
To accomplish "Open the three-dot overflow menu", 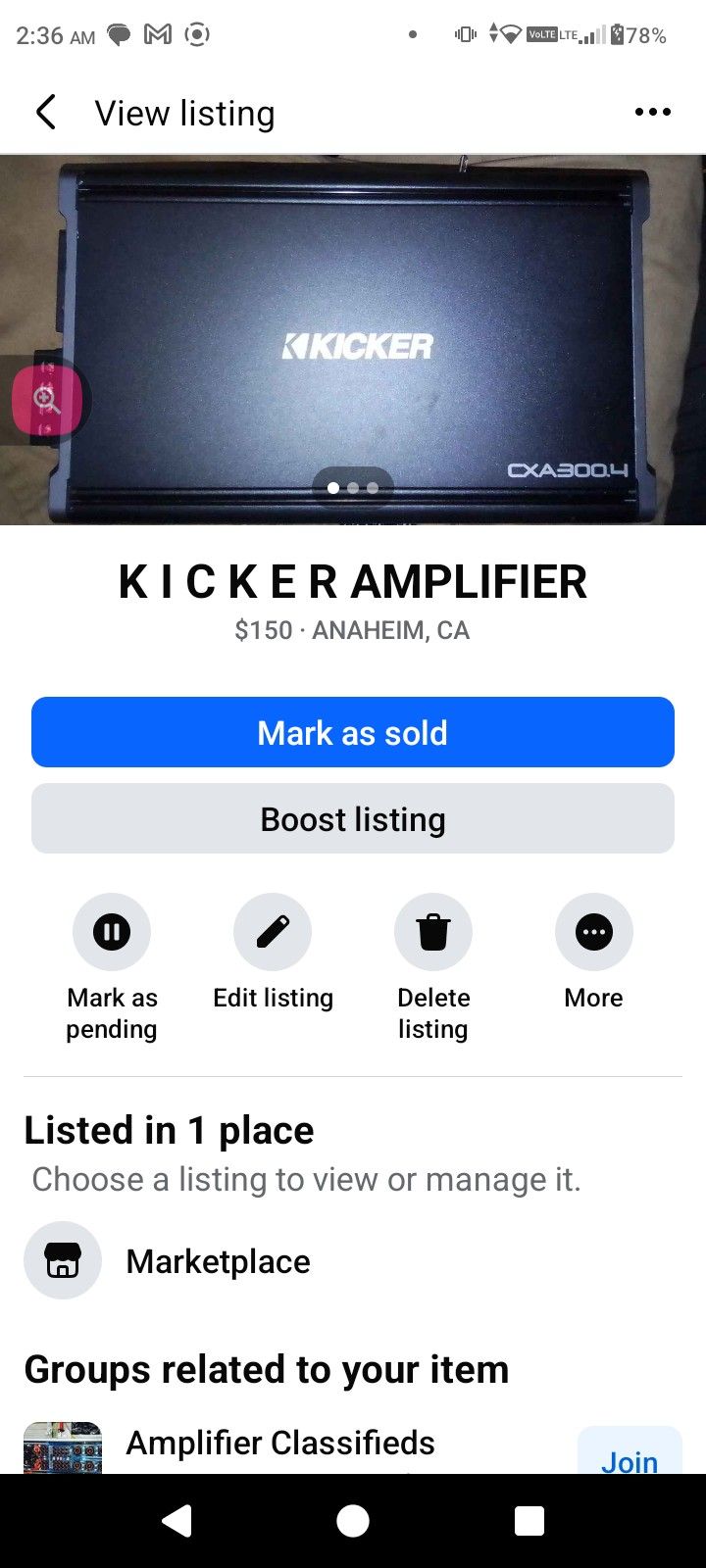I will [652, 113].
